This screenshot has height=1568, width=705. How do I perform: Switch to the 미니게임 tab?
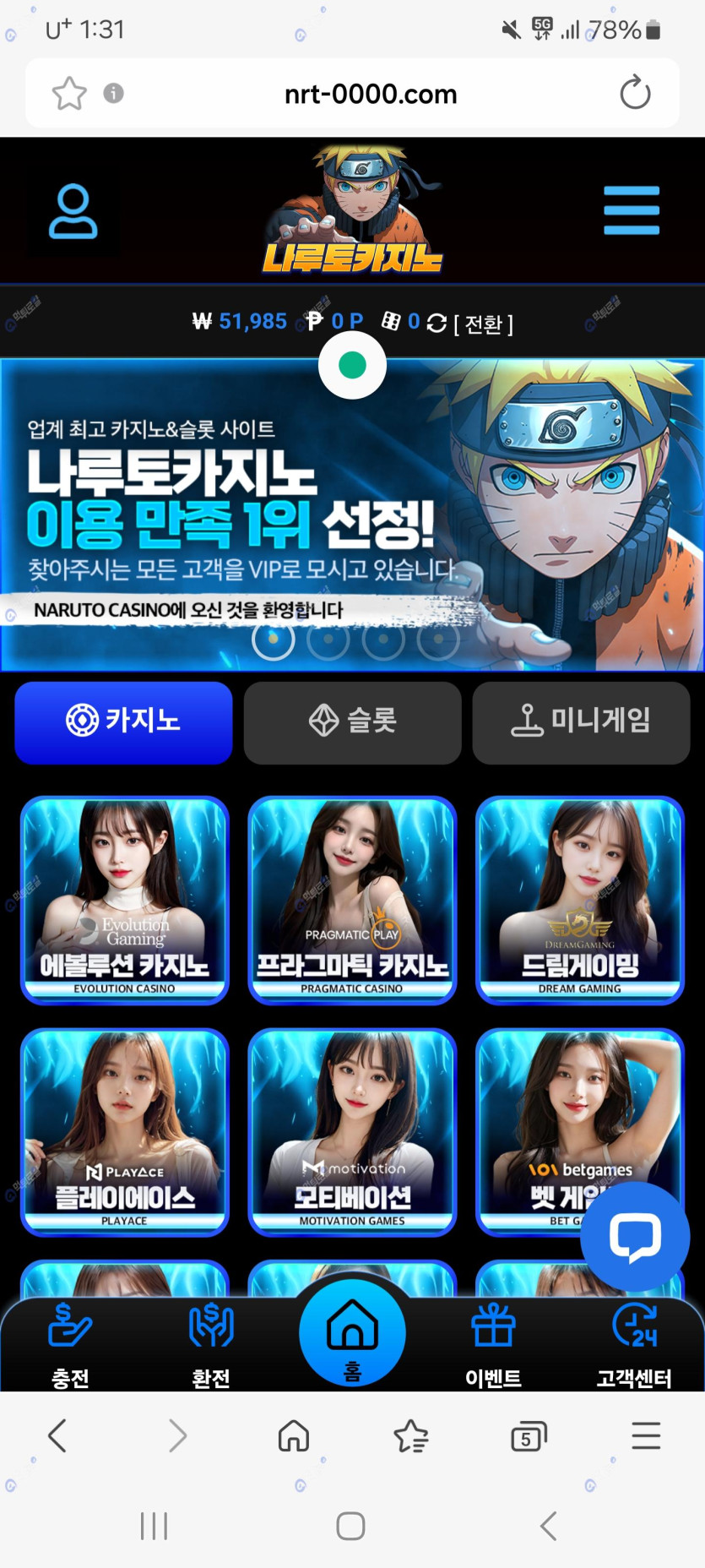point(581,721)
